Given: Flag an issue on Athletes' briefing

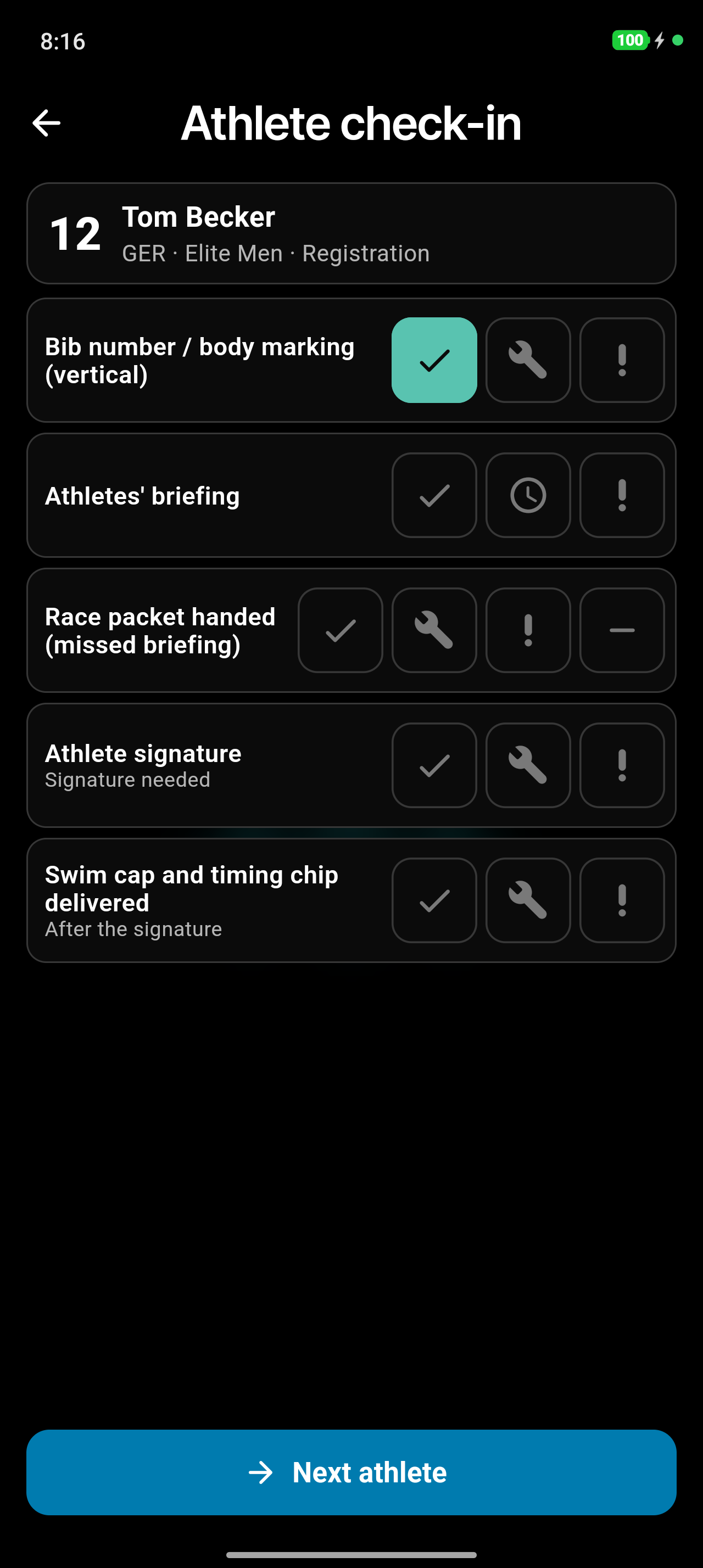Looking at the screenshot, I should click(x=621, y=495).
